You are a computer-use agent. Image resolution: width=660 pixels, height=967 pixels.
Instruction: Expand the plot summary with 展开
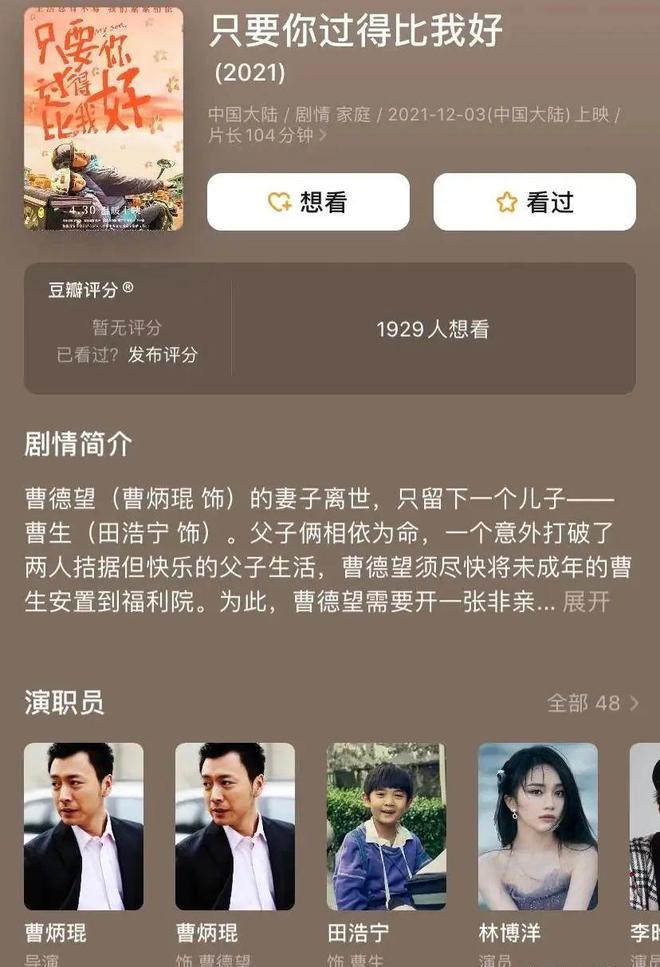(586, 602)
